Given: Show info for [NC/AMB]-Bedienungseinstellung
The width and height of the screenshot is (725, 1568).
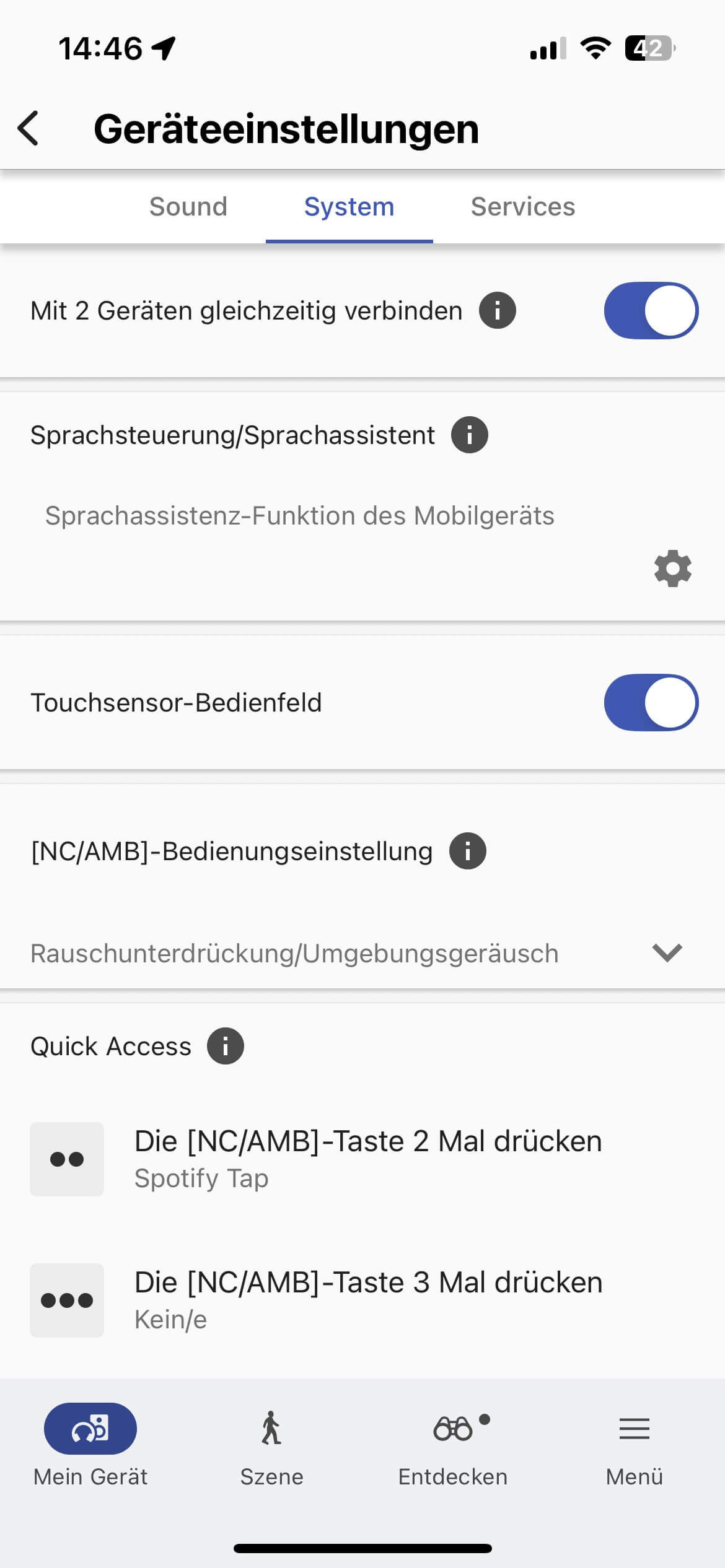Looking at the screenshot, I should pos(467,852).
